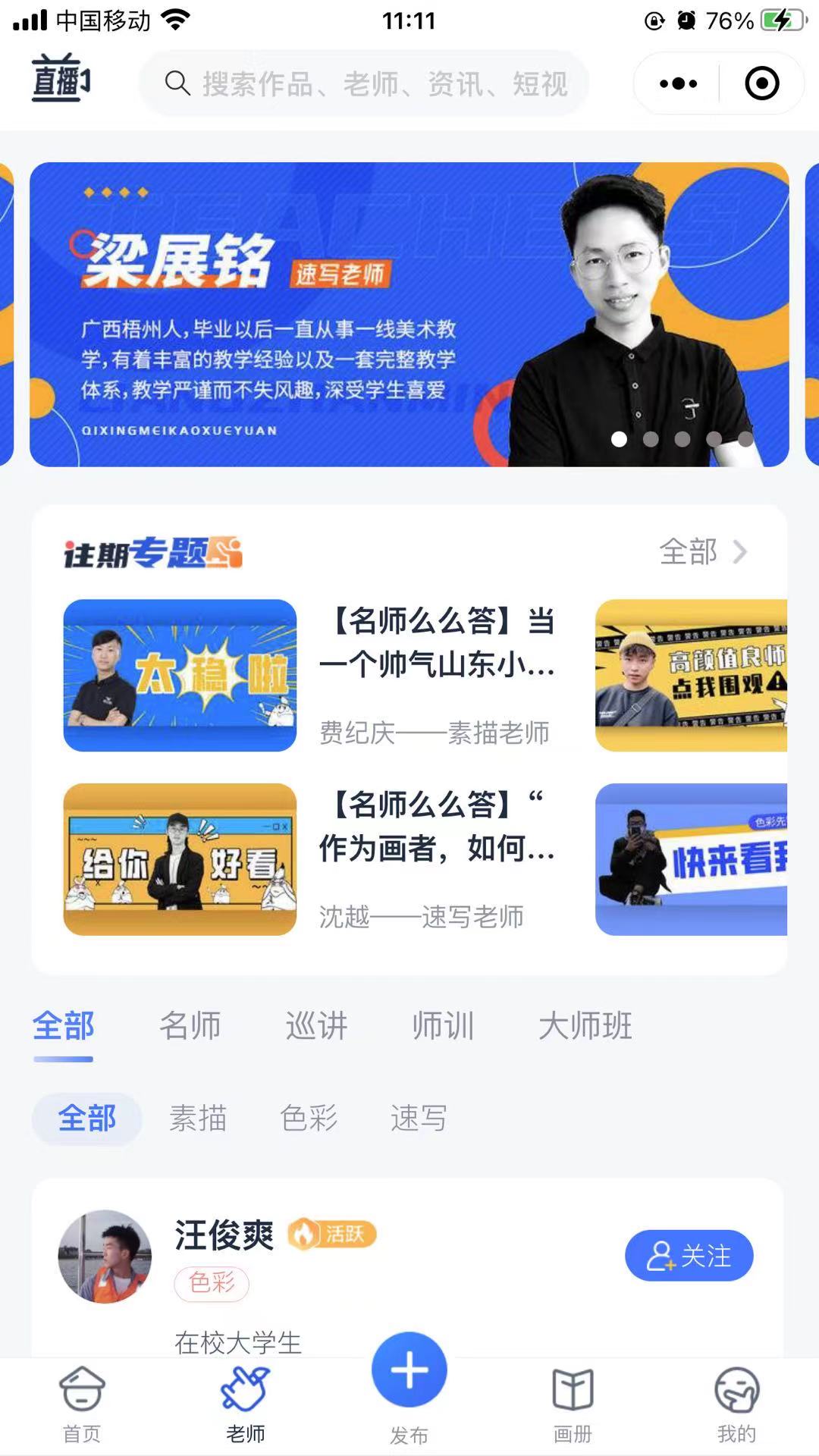Screen dimensions: 819x1456
Task: Filter teachers by 速写
Action: (x=419, y=1119)
